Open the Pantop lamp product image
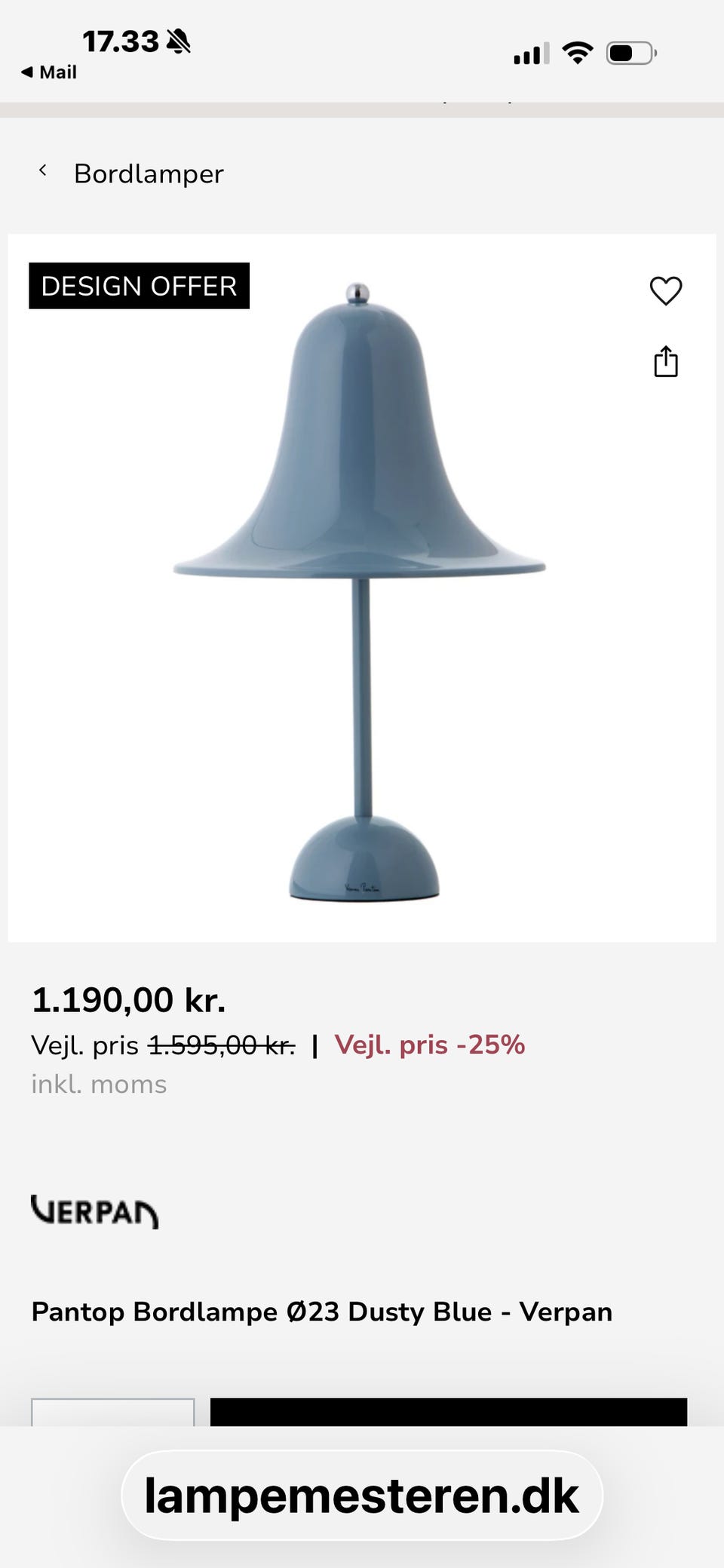The image size is (724, 1568). [360, 588]
